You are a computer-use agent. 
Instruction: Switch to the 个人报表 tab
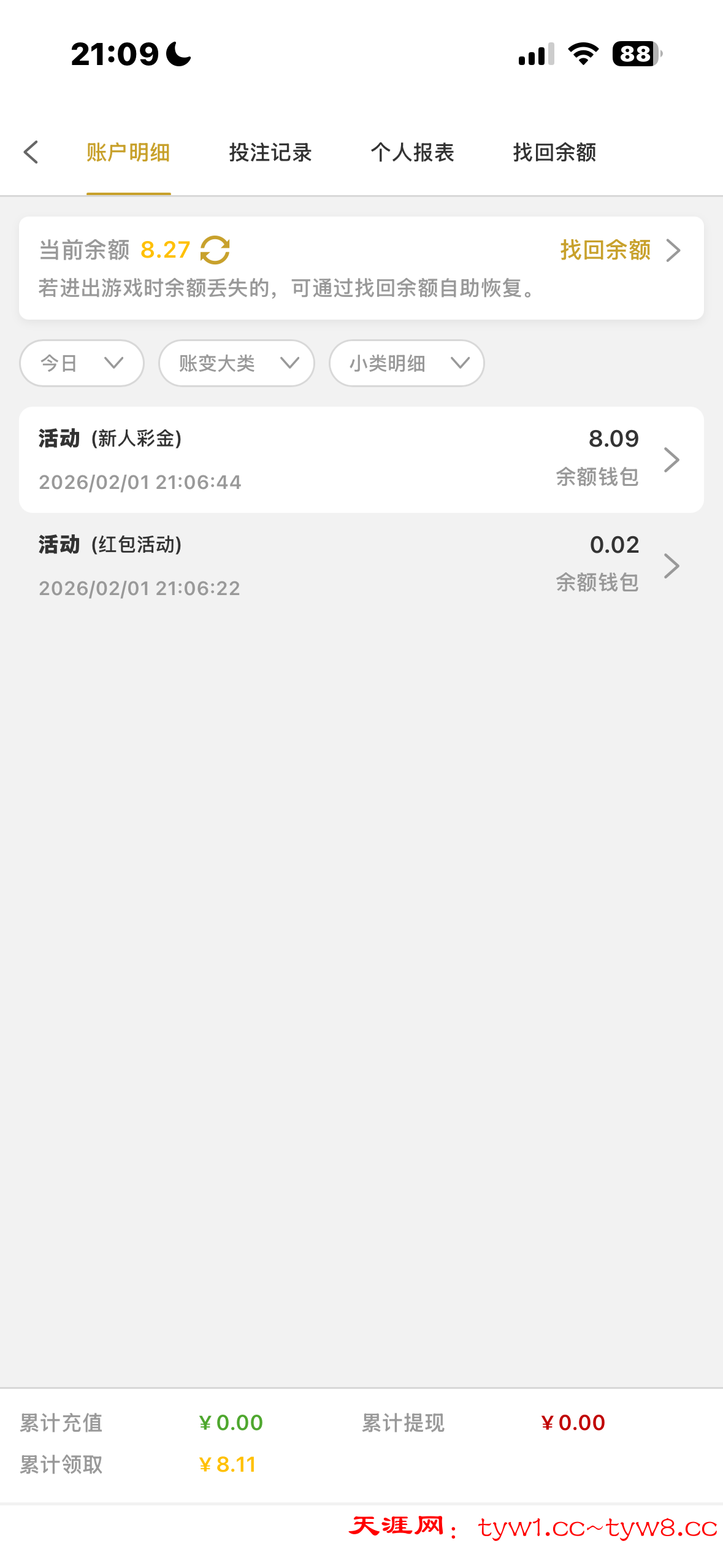coord(412,152)
